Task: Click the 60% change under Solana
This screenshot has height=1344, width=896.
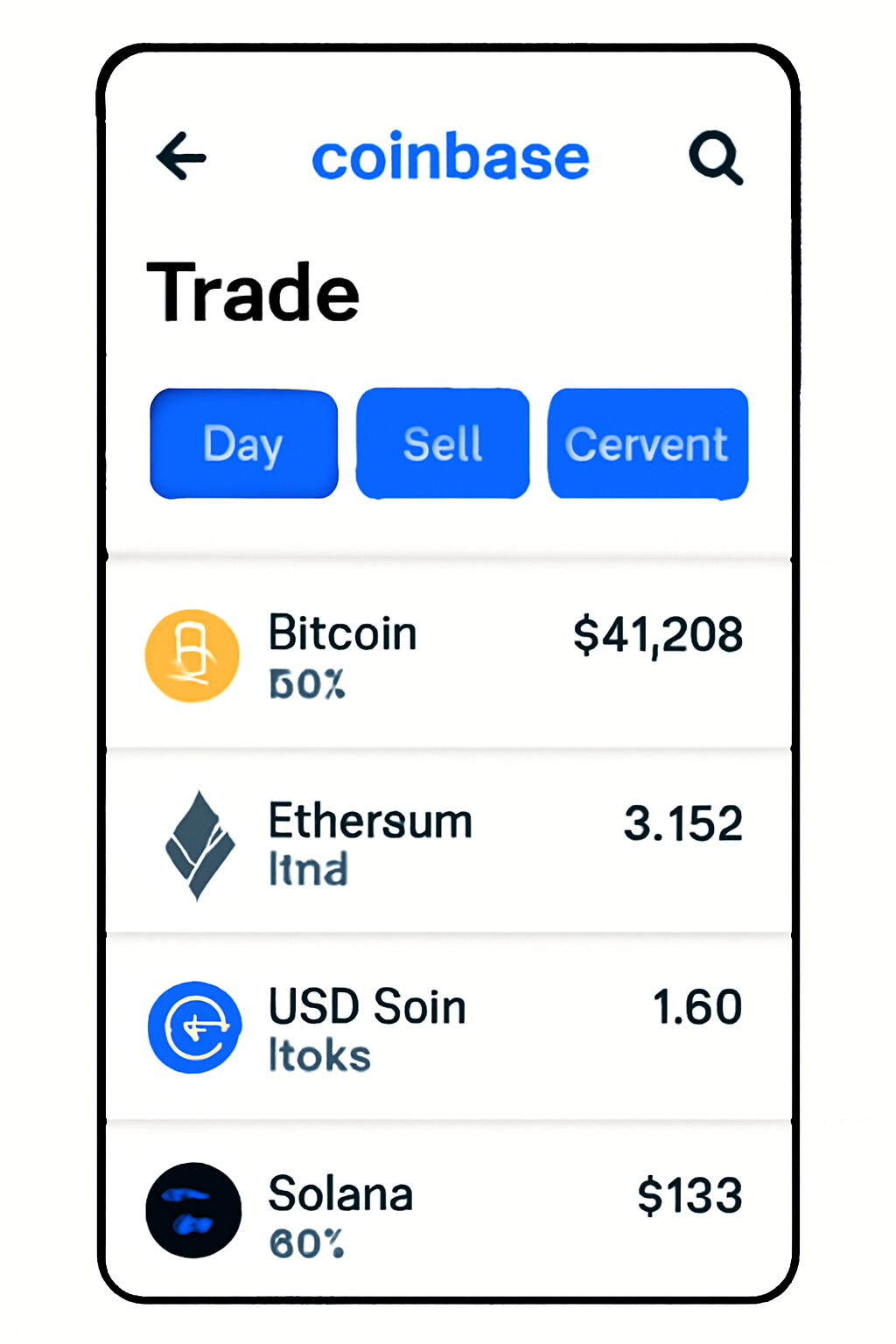Action: (x=308, y=1242)
